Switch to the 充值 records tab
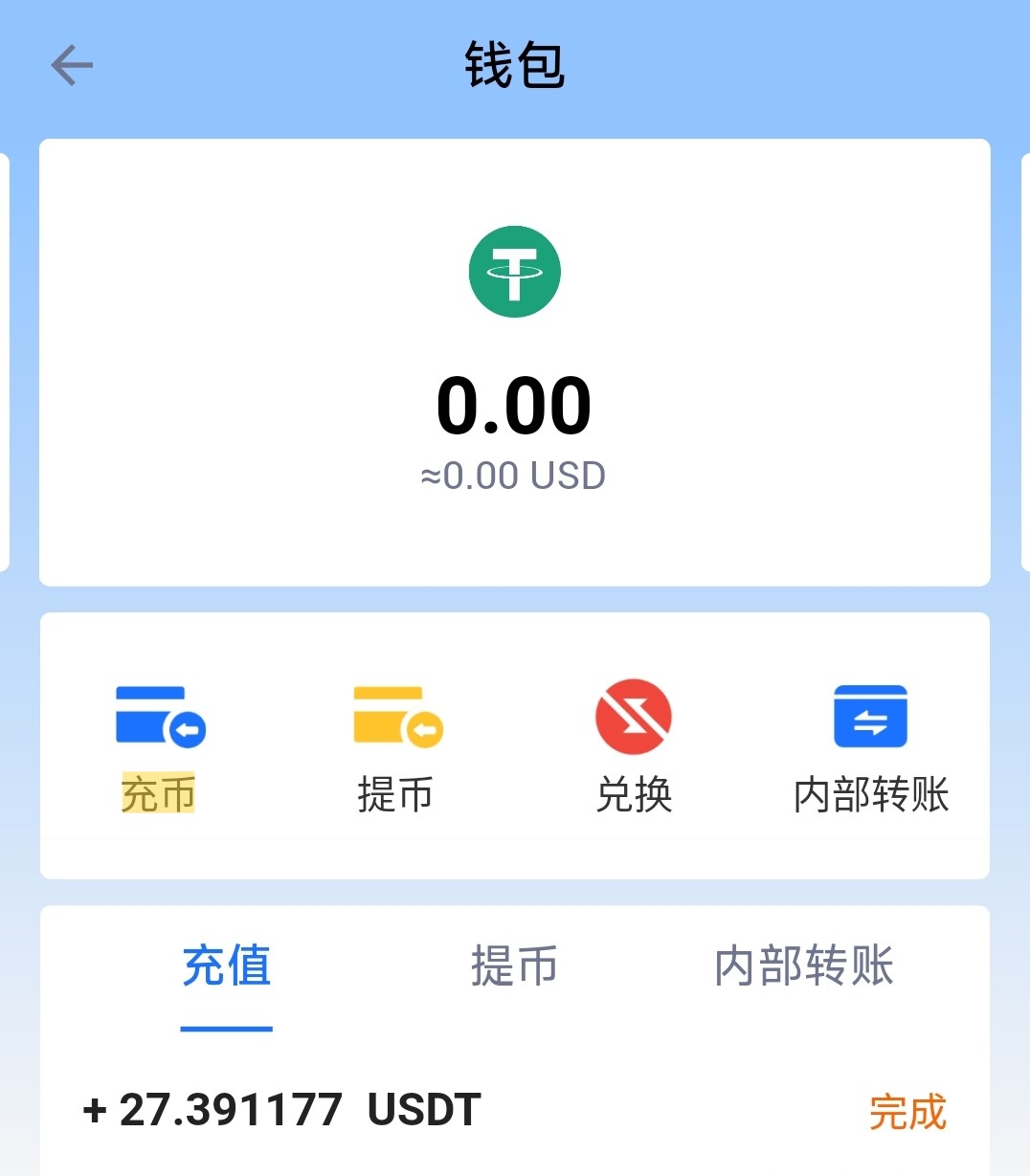The height and width of the screenshot is (1176, 1030). 227,966
